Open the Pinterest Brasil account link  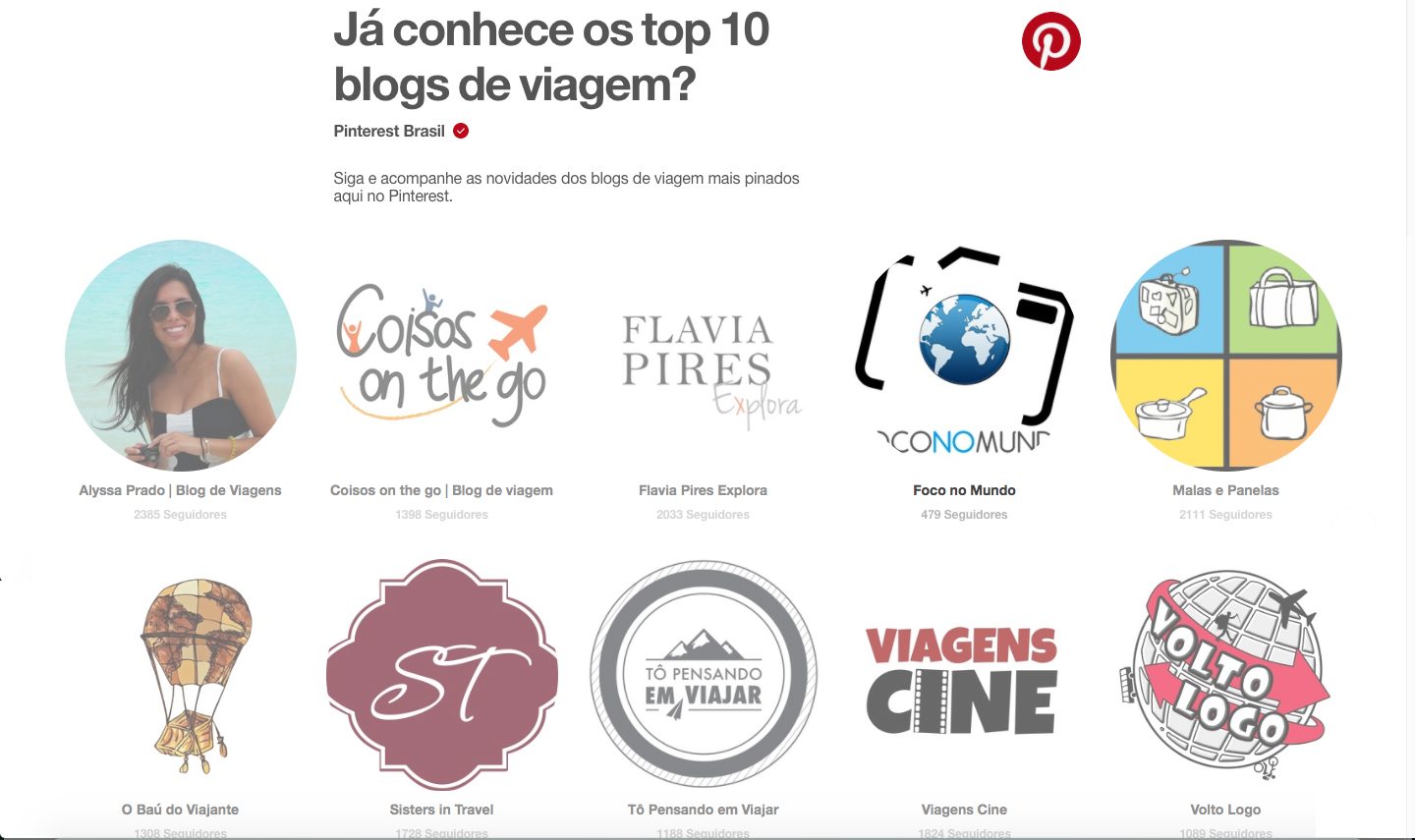[389, 131]
